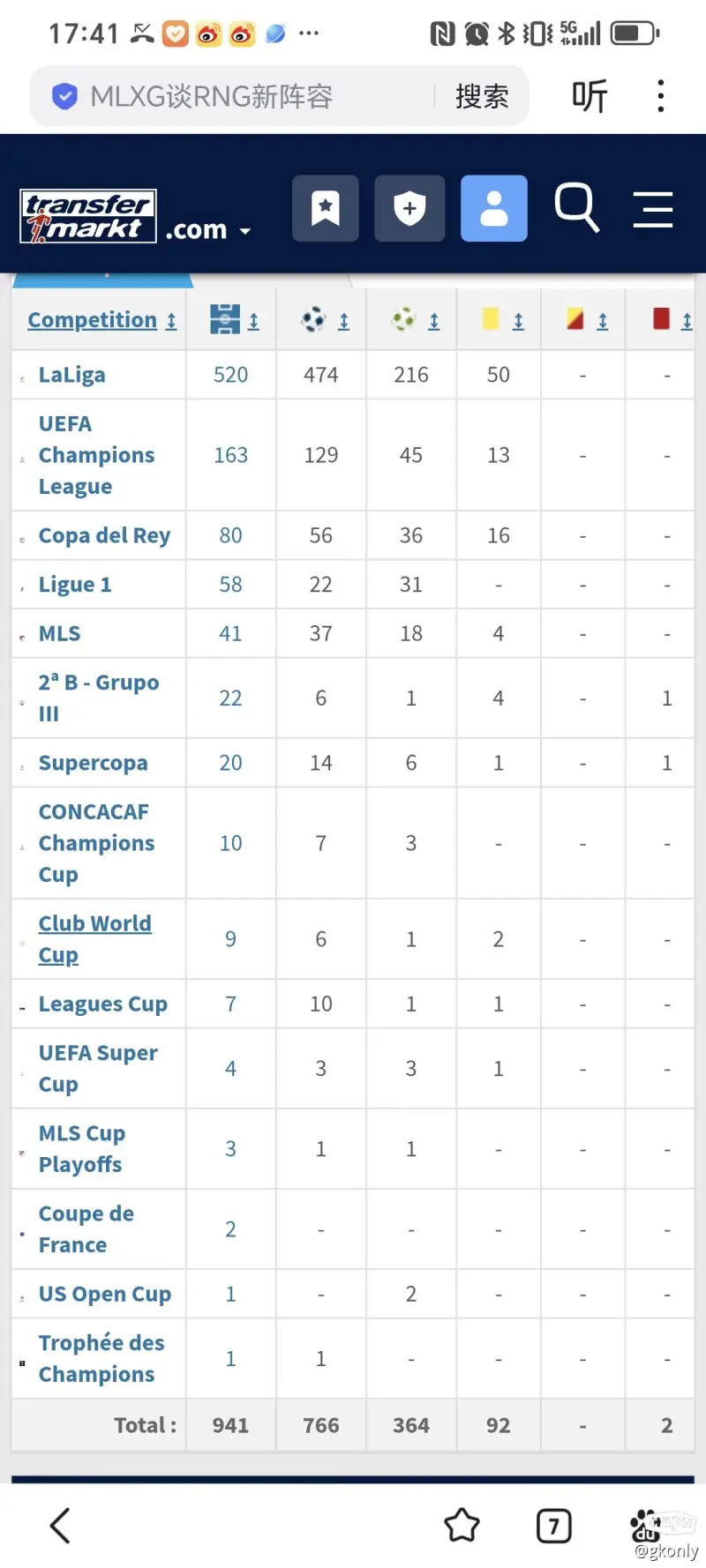Tap the 搜索 search button
This screenshot has height=1568, width=706.
[482, 96]
